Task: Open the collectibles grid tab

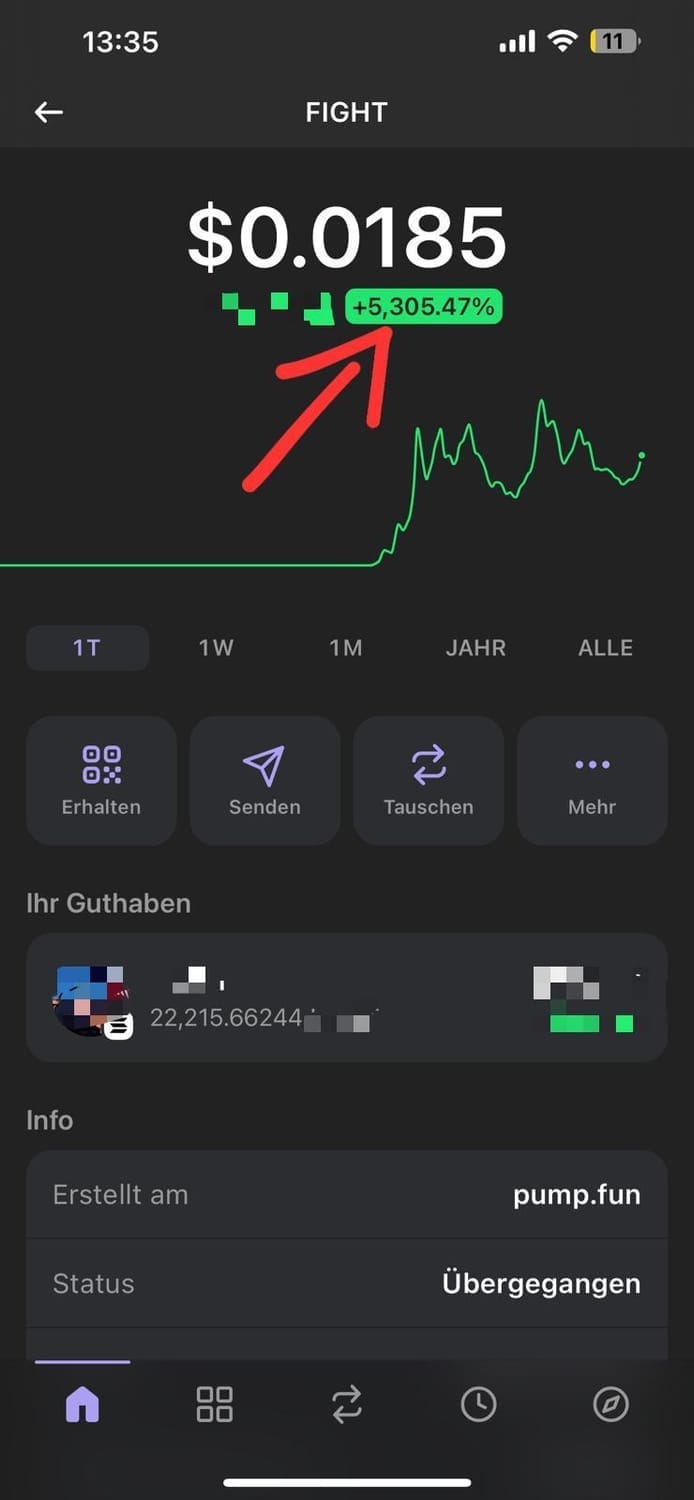Action: click(214, 1405)
